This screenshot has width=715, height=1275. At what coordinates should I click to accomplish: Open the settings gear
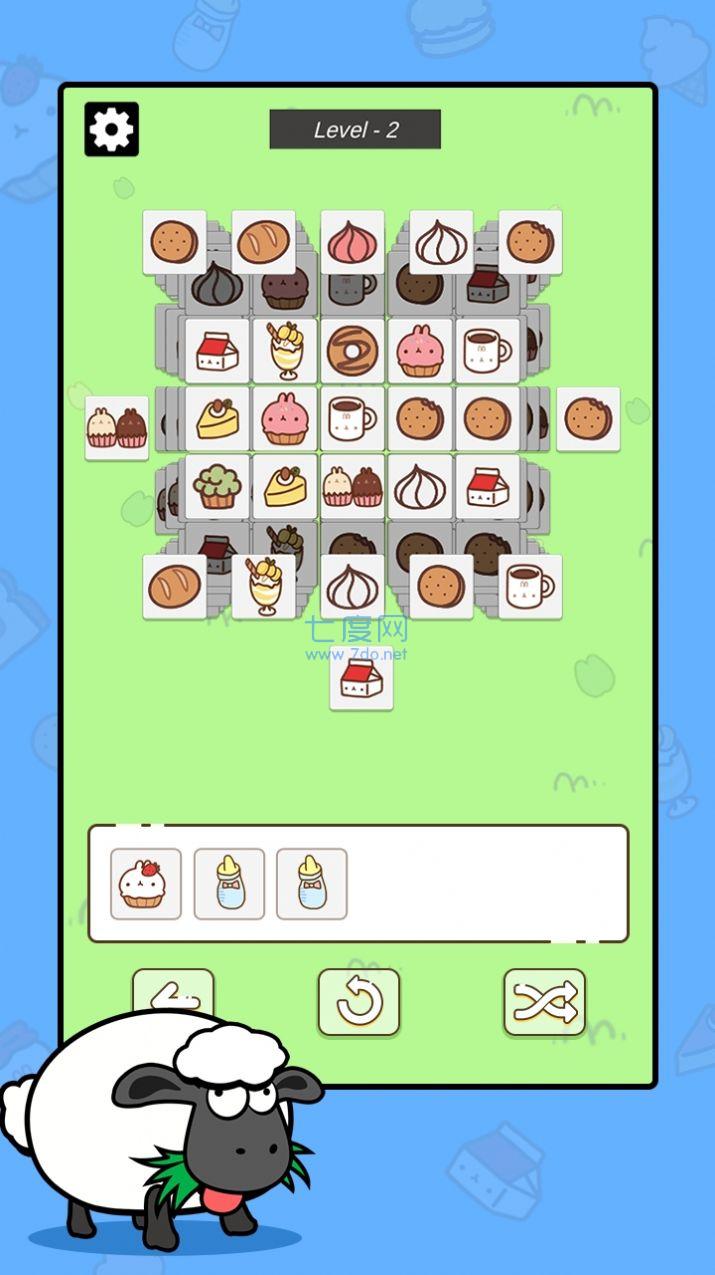(111, 129)
